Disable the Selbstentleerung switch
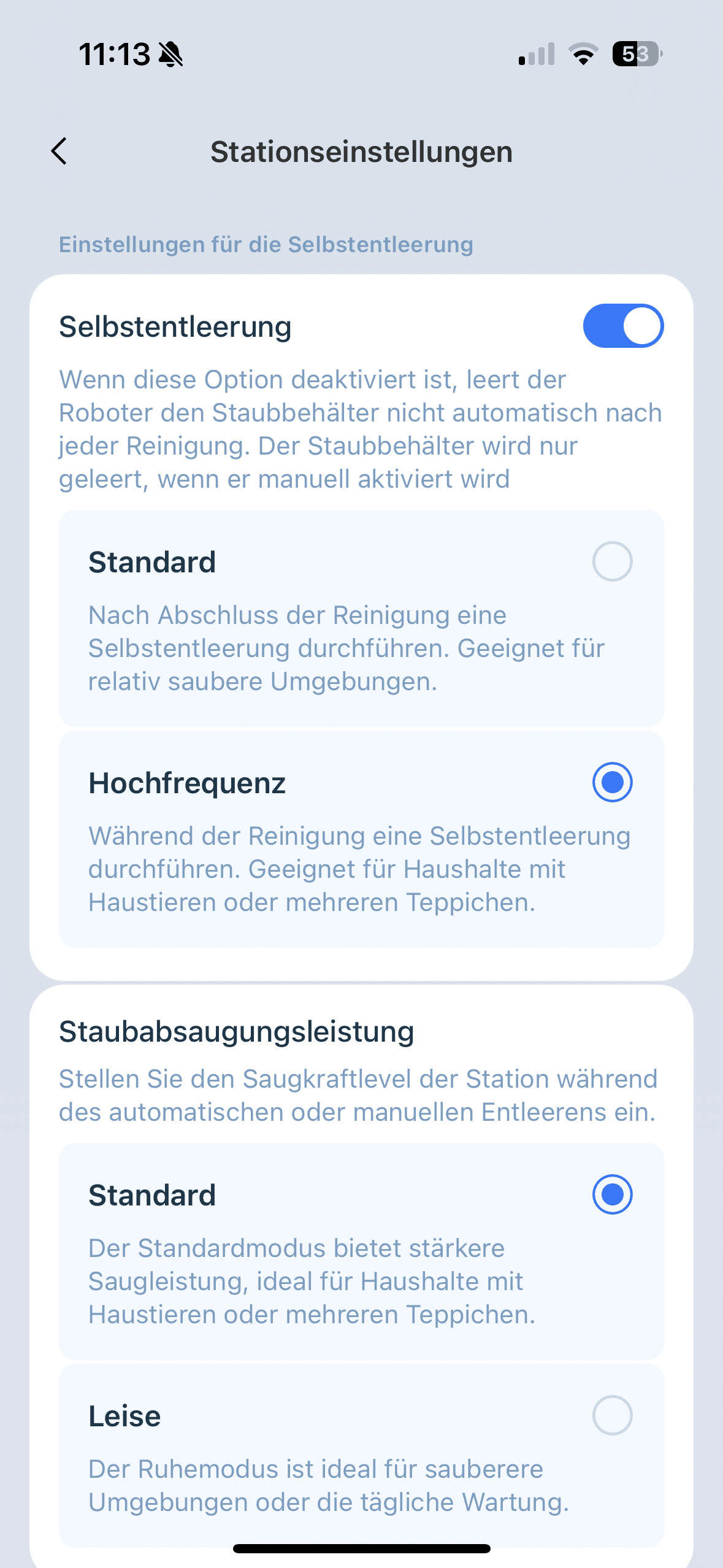This screenshot has height=1568, width=723. 622,326
